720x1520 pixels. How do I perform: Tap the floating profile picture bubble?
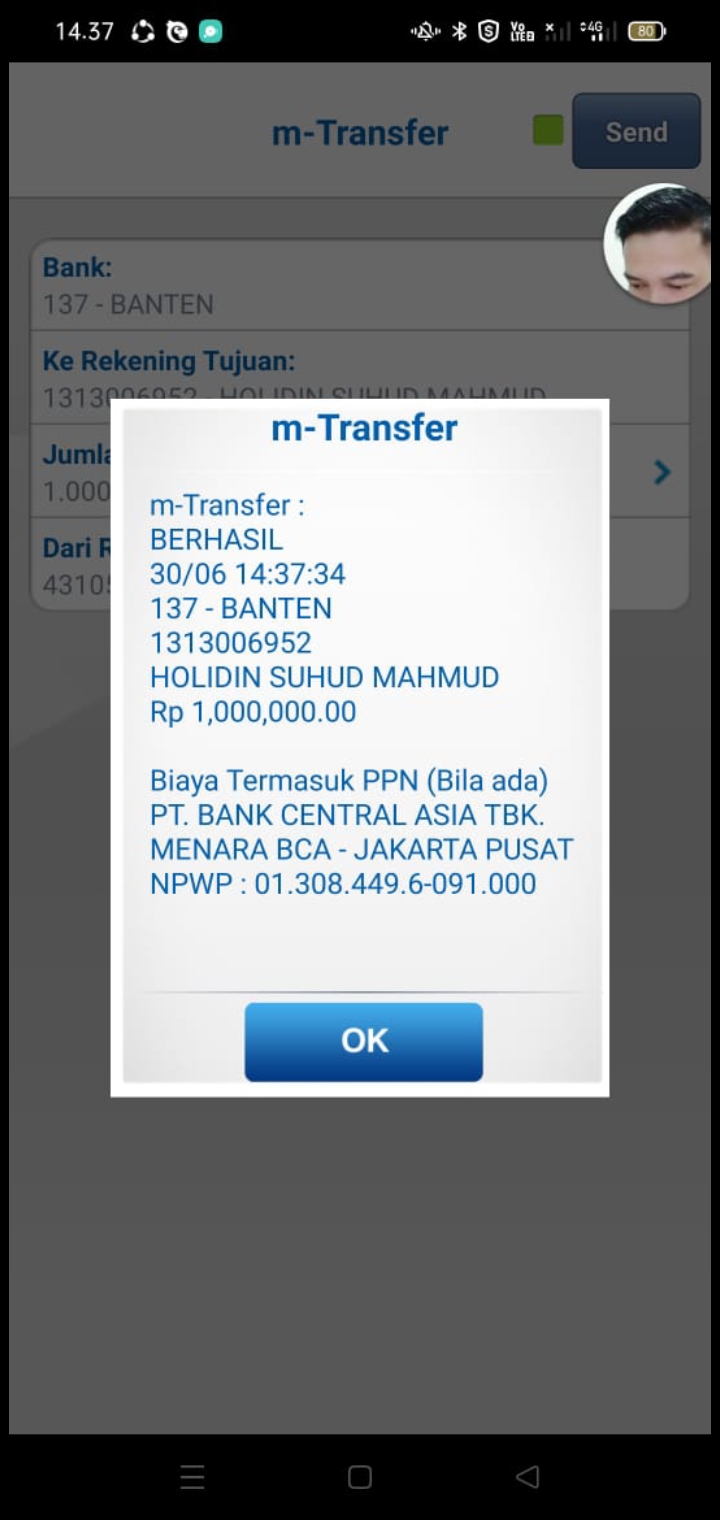[x=661, y=244]
